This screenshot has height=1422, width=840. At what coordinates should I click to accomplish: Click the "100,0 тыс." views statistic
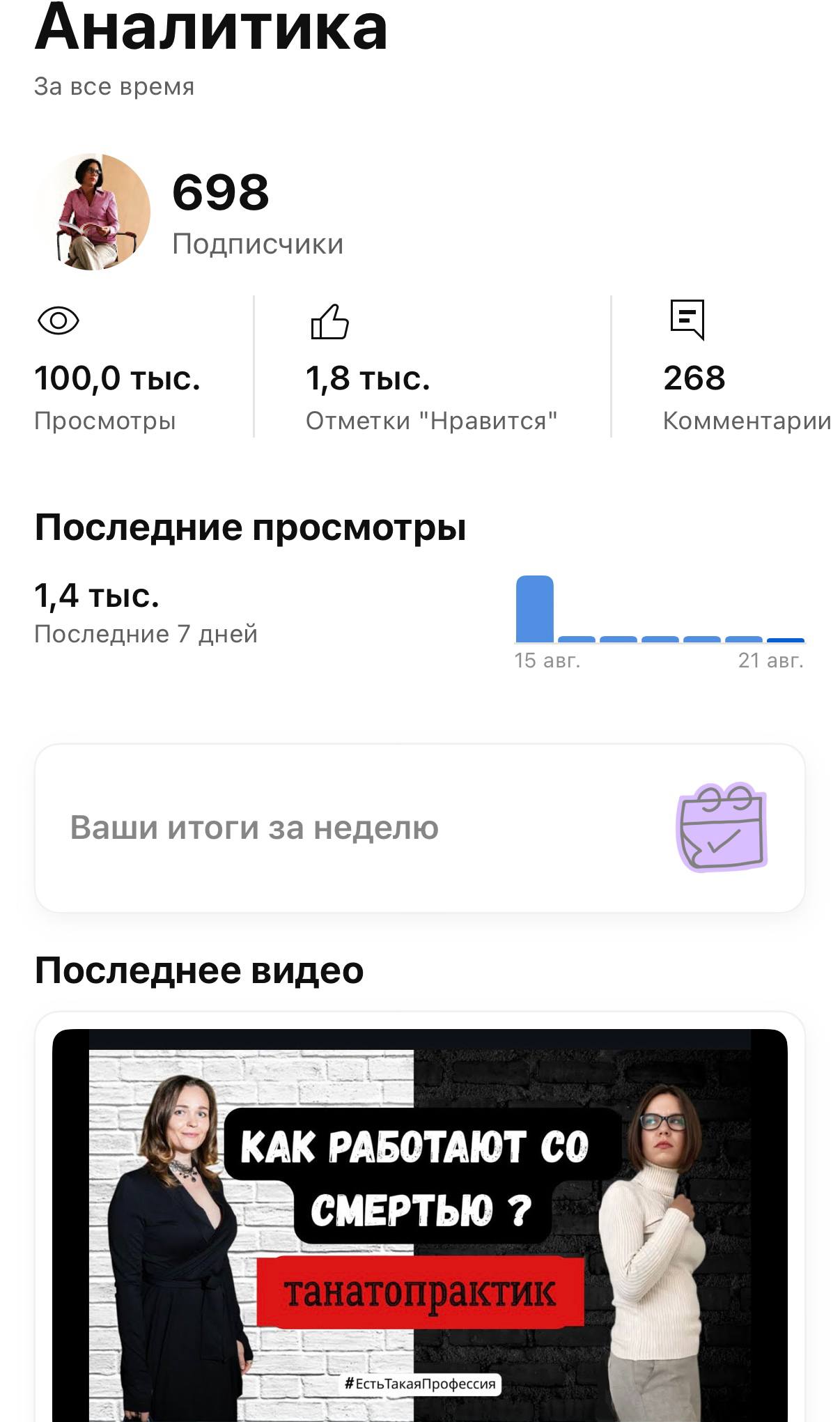pos(117,378)
